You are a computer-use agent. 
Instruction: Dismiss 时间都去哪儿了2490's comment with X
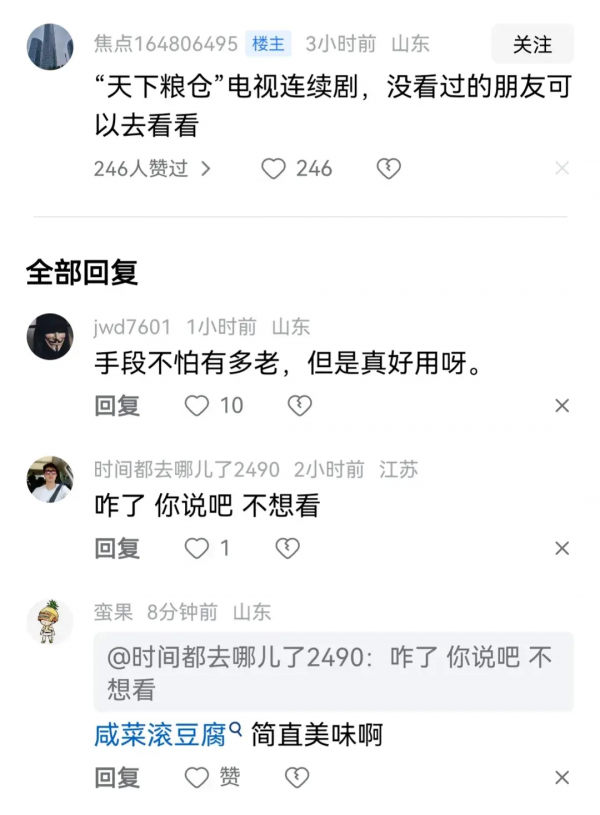pos(562,548)
